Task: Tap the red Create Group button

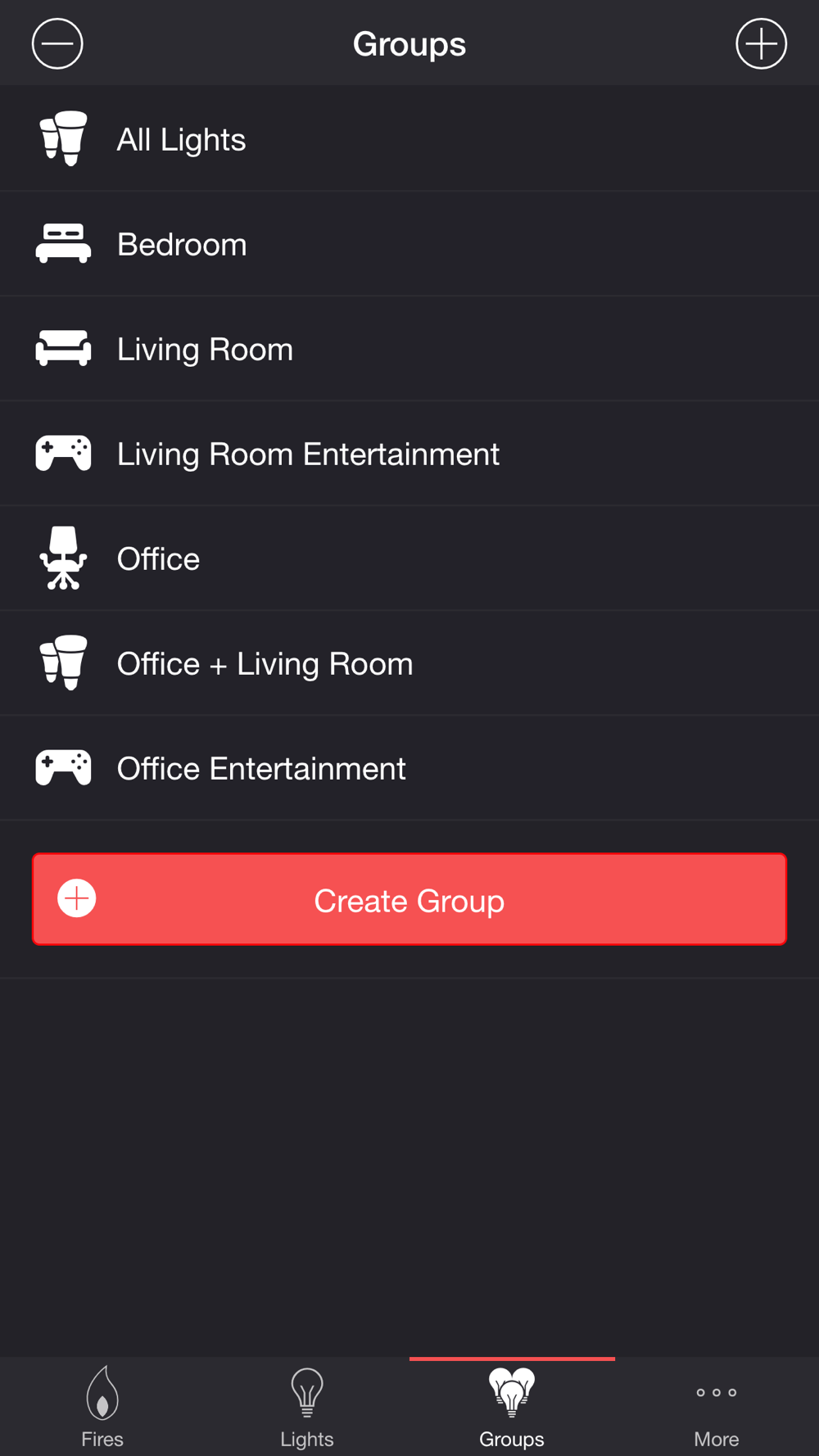Action: coord(409,899)
